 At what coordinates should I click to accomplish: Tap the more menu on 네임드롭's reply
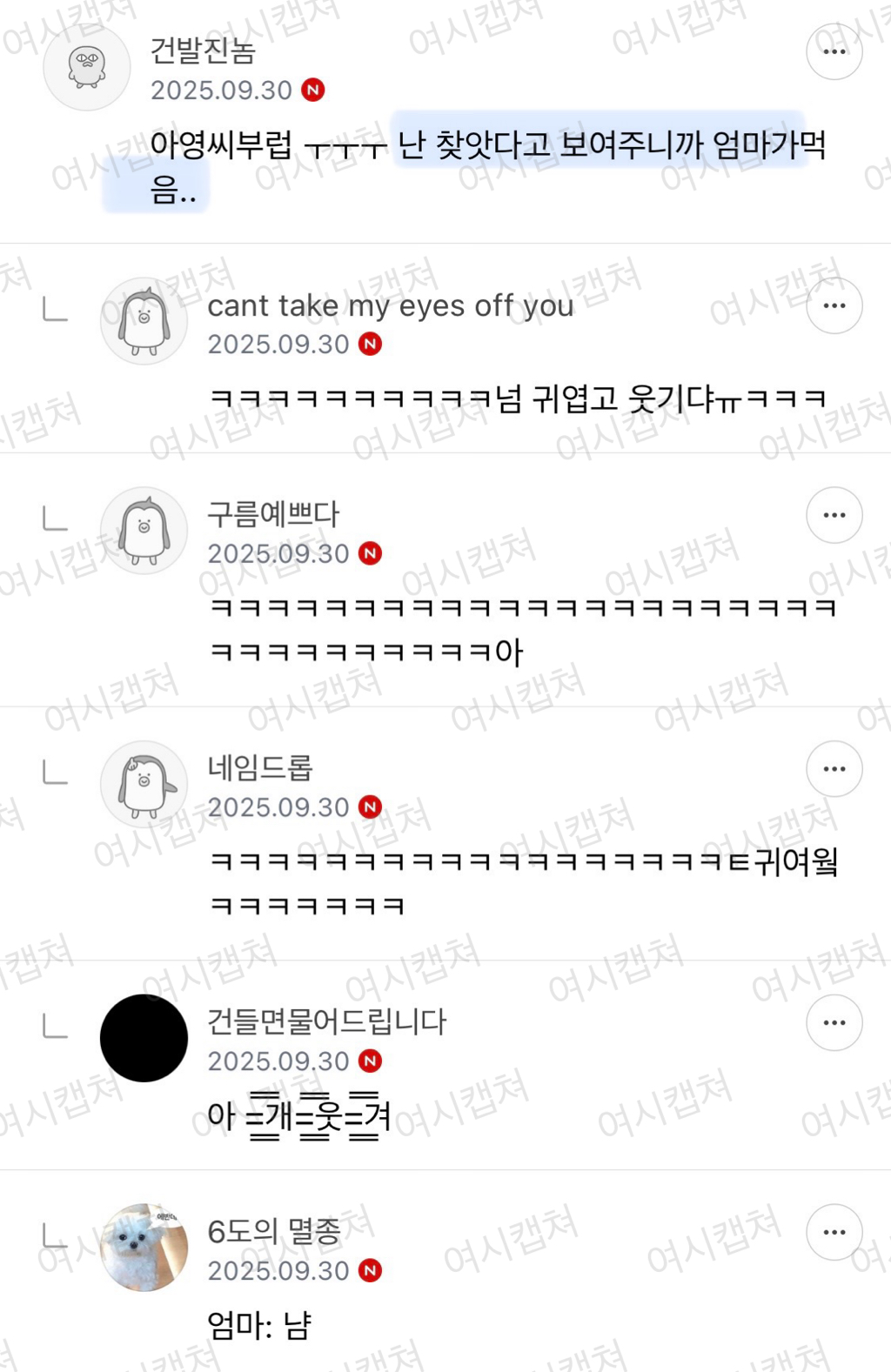(x=834, y=769)
